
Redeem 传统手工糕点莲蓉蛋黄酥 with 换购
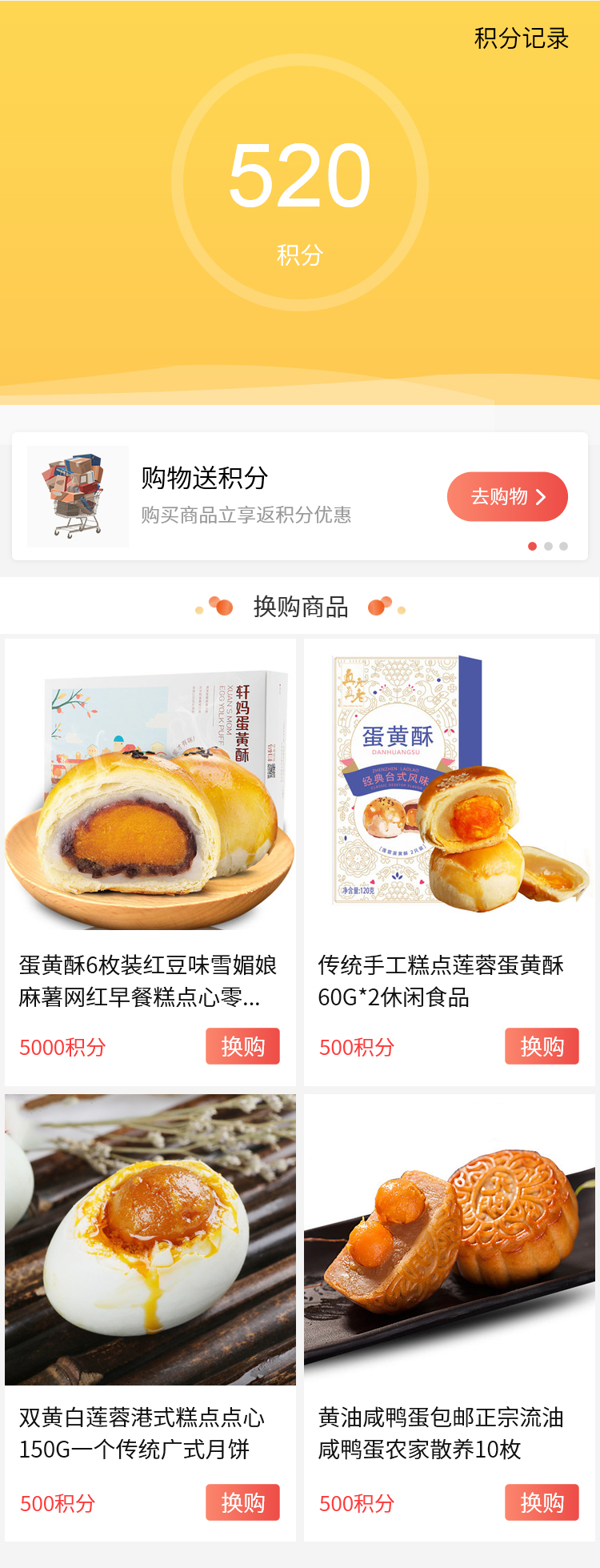(x=542, y=1046)
